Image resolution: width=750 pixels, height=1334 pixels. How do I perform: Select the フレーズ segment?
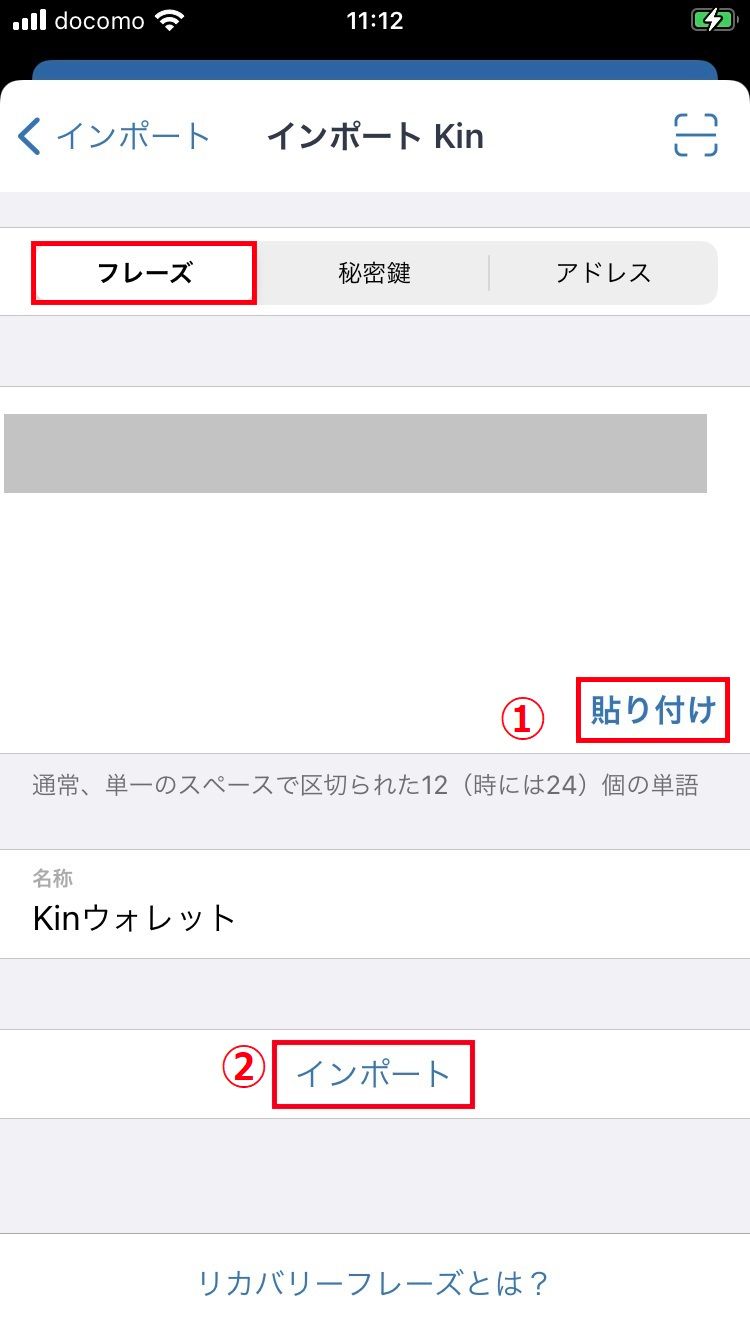tap(145, 273)
